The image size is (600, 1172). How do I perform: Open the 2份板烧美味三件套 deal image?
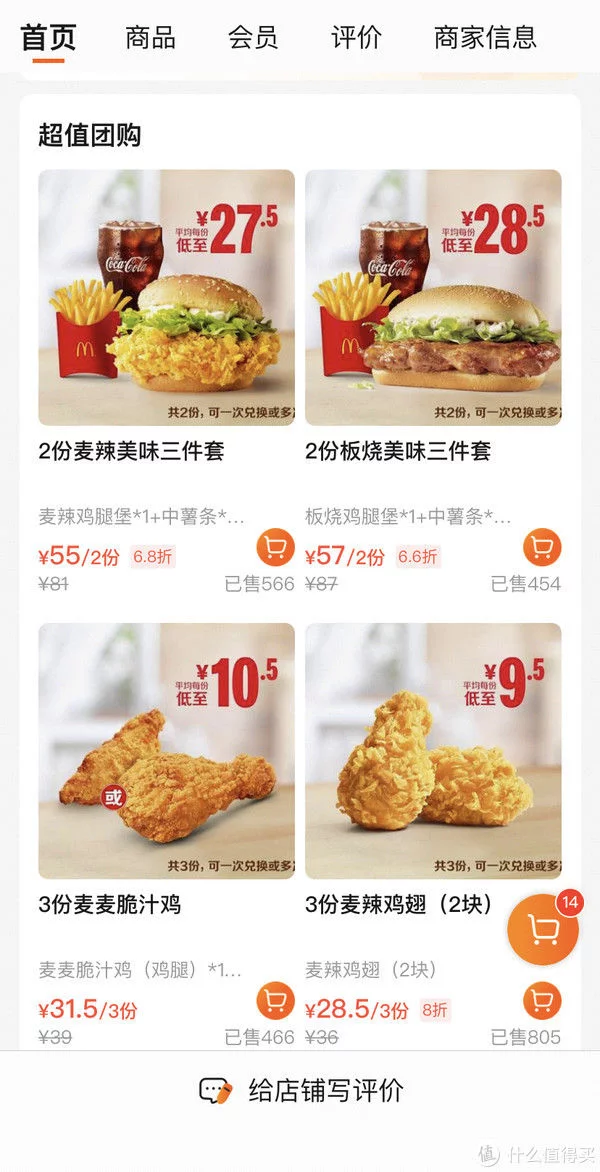433,297
